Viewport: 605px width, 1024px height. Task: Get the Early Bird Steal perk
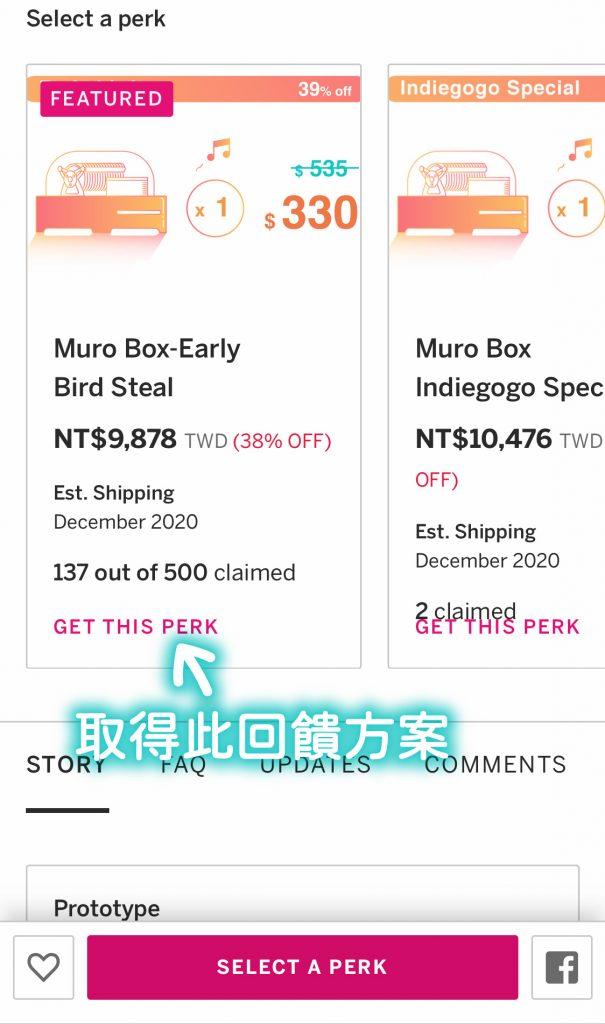135,627
